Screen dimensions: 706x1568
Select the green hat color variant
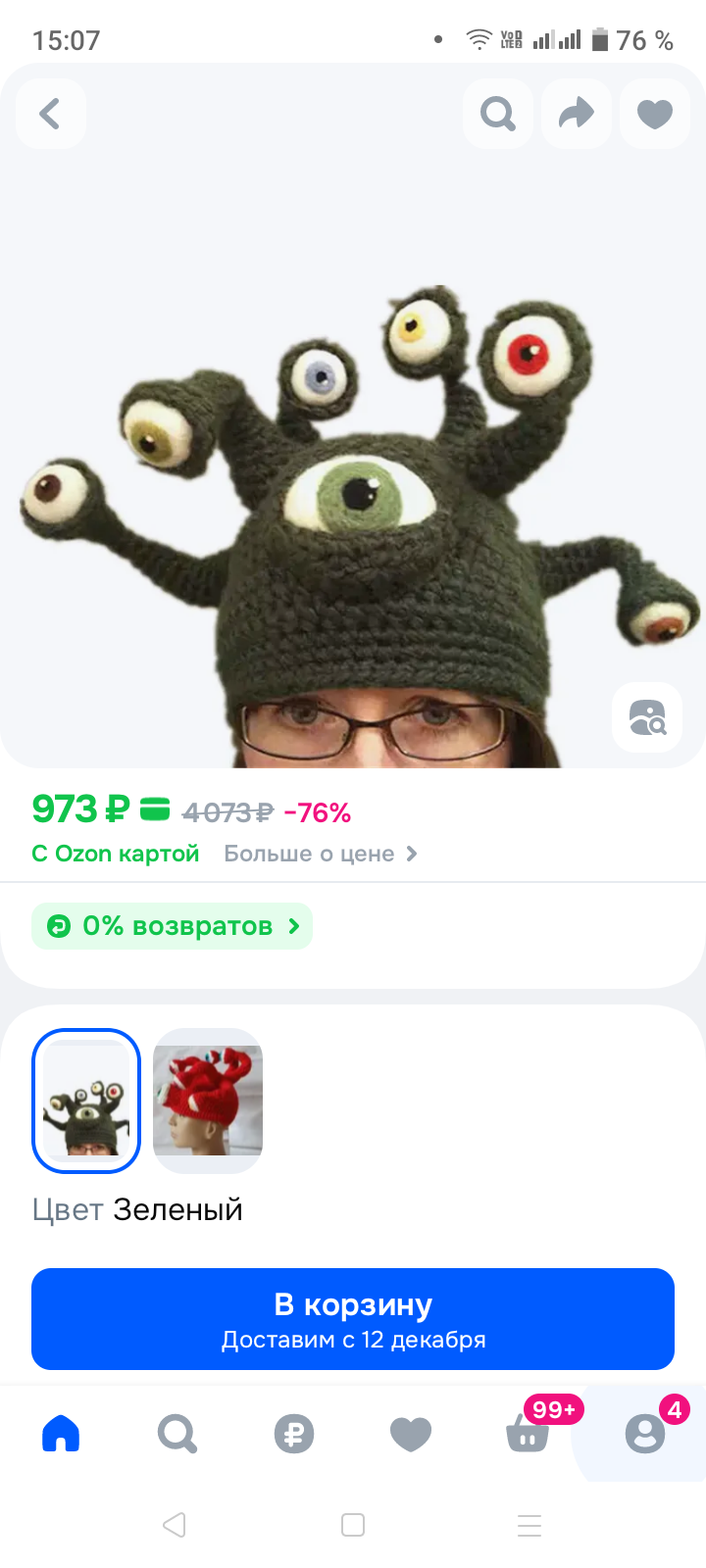pyautogui.click(x=86, y=1101)
